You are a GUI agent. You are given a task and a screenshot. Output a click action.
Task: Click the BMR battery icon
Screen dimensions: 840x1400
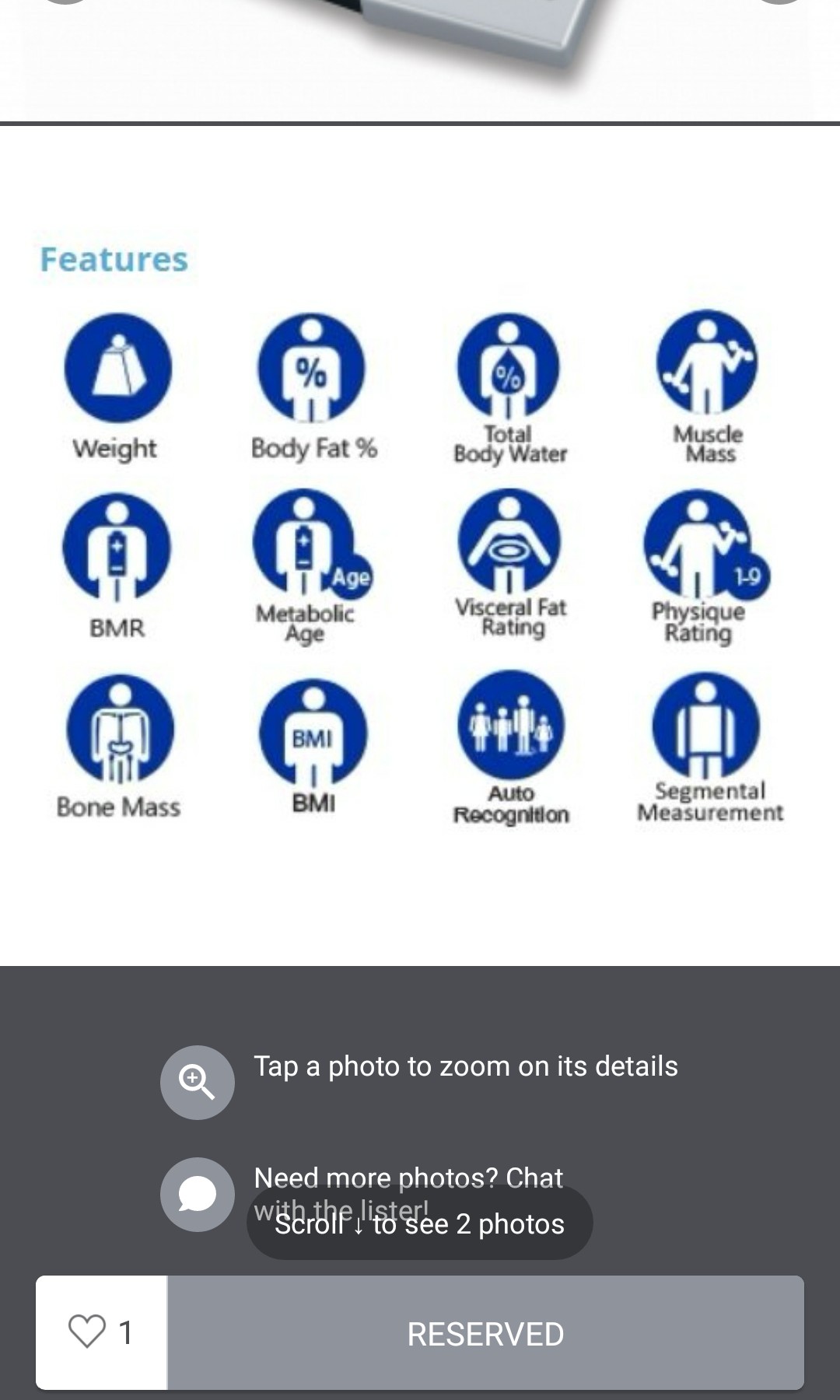point(117,548)
